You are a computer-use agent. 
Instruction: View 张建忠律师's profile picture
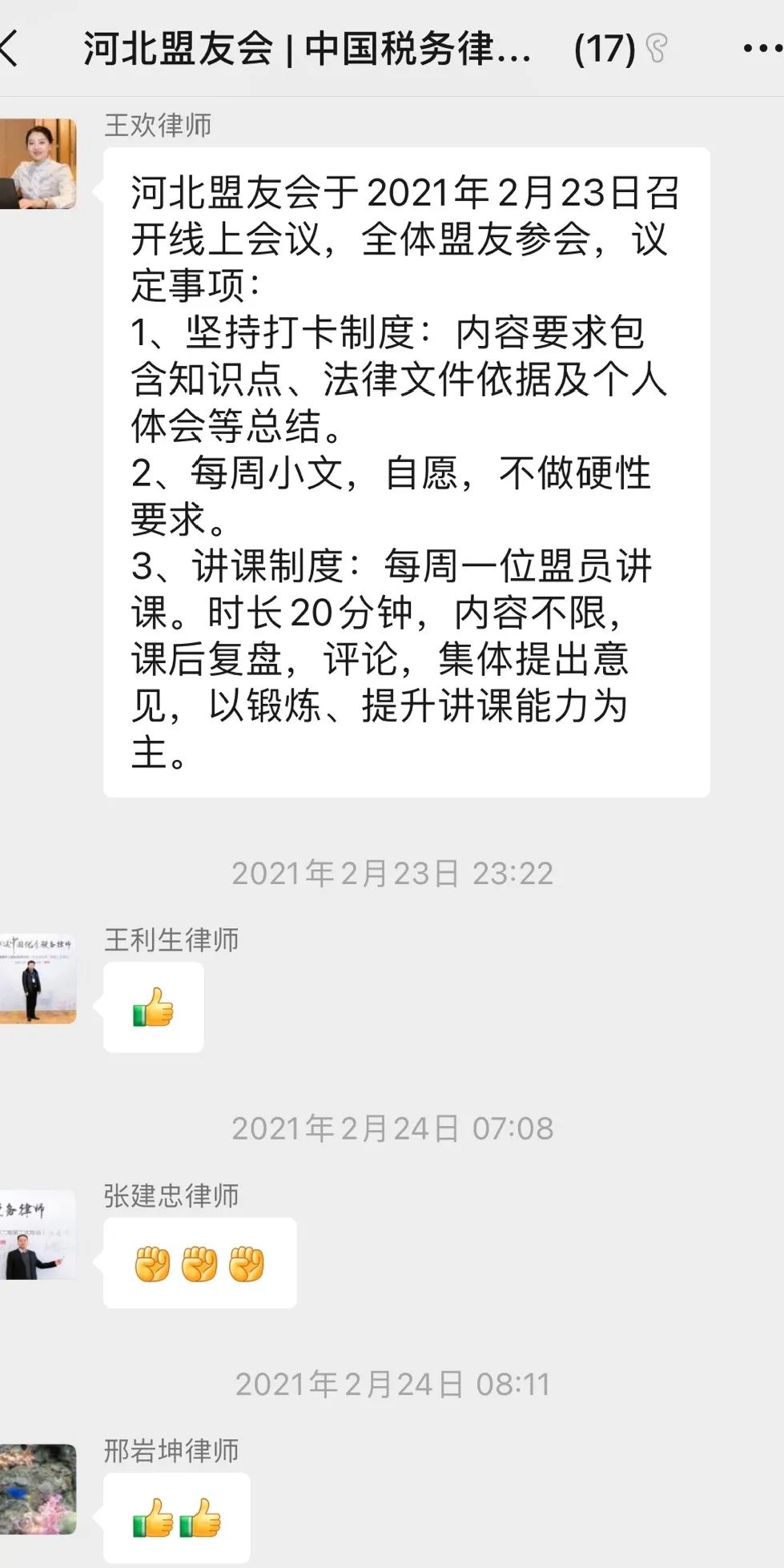[x=38, y=1234]
